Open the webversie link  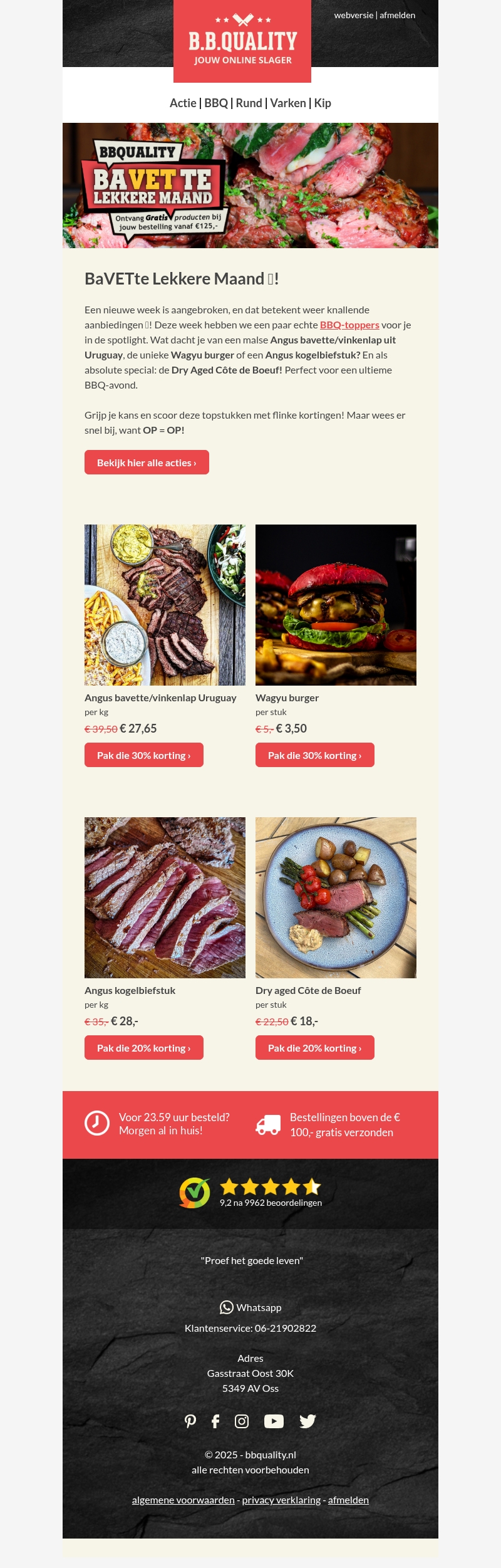click(x=353, y=15)
